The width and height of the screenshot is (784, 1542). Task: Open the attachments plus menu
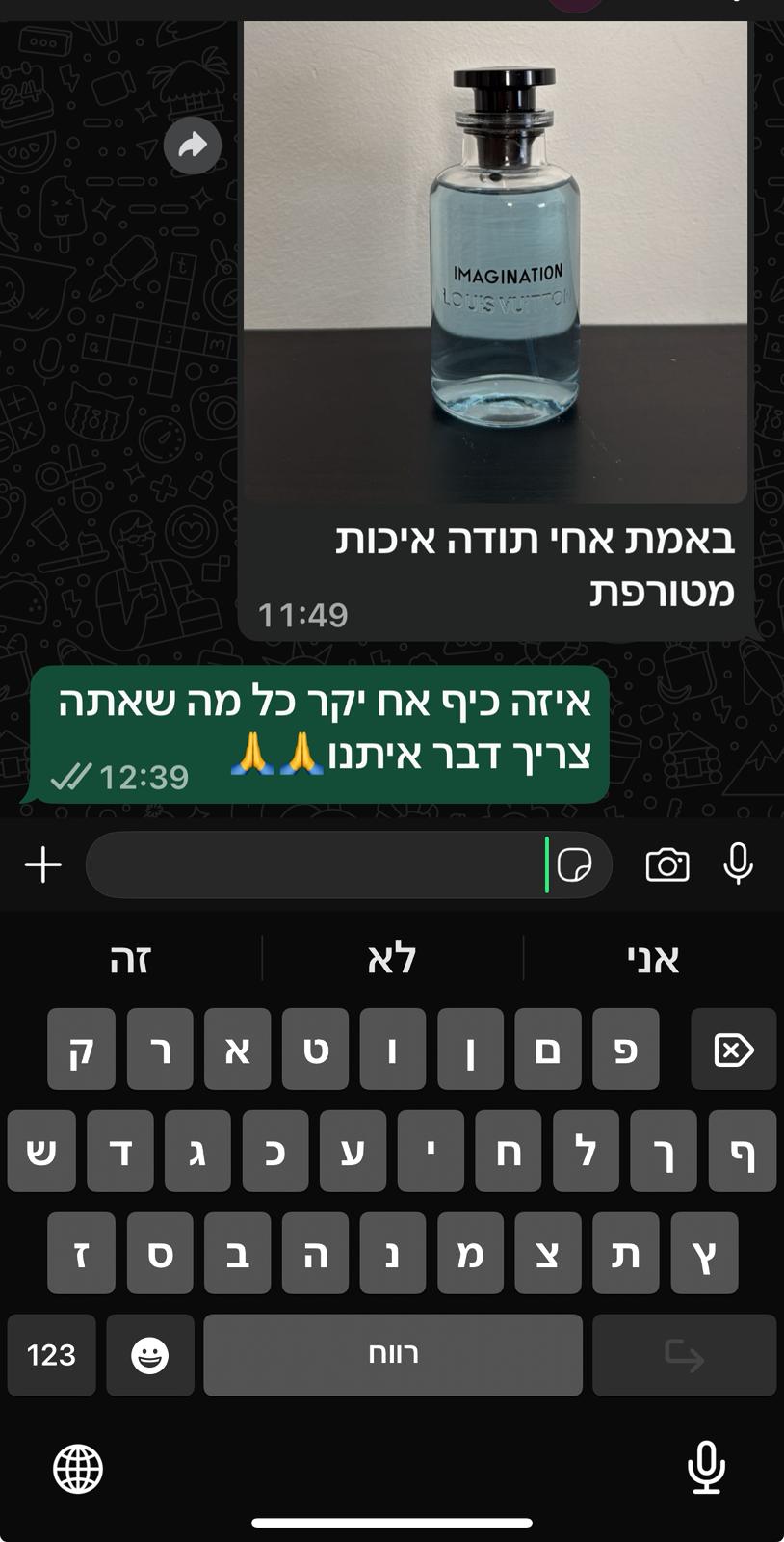tap(43, 864)
